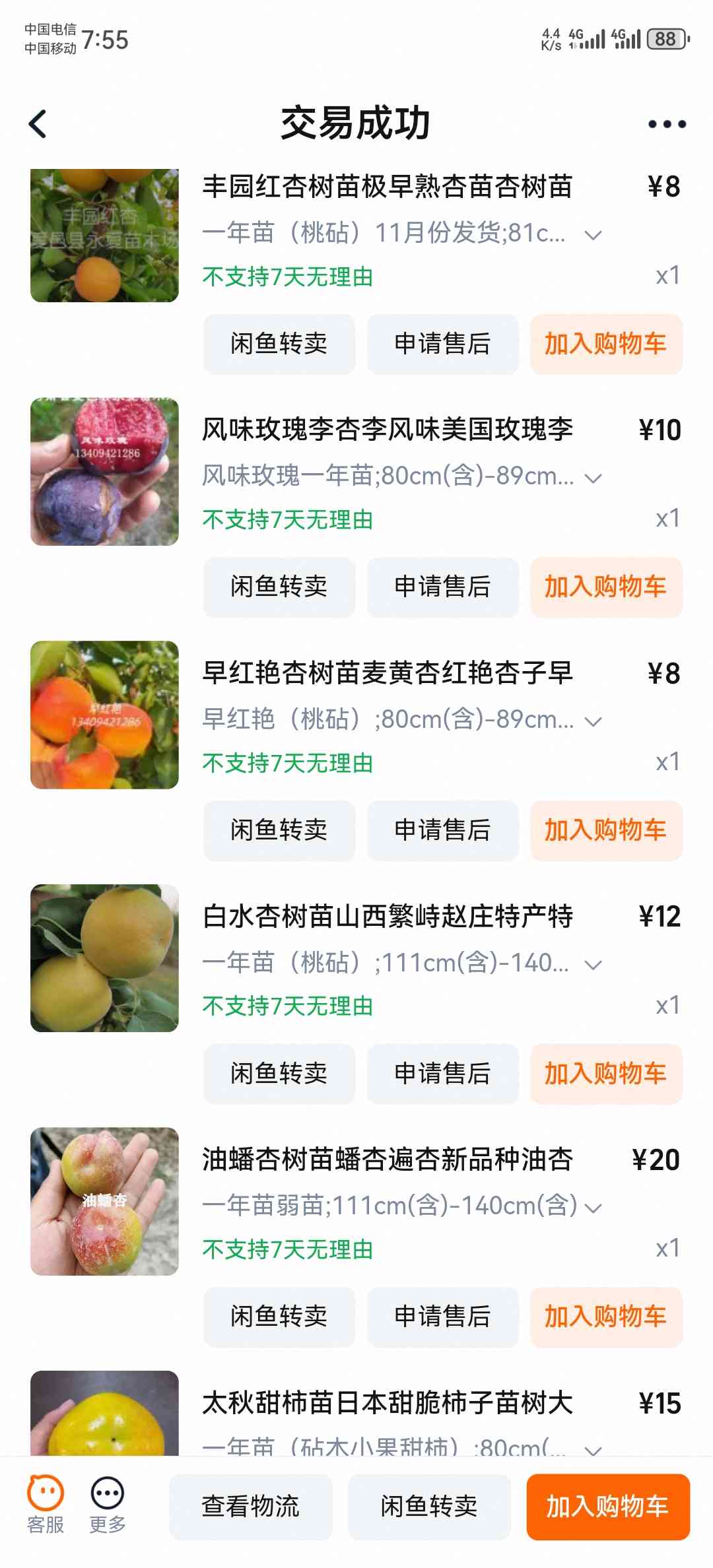Open the three-dot overflow menu

click(x=666, y=124)
